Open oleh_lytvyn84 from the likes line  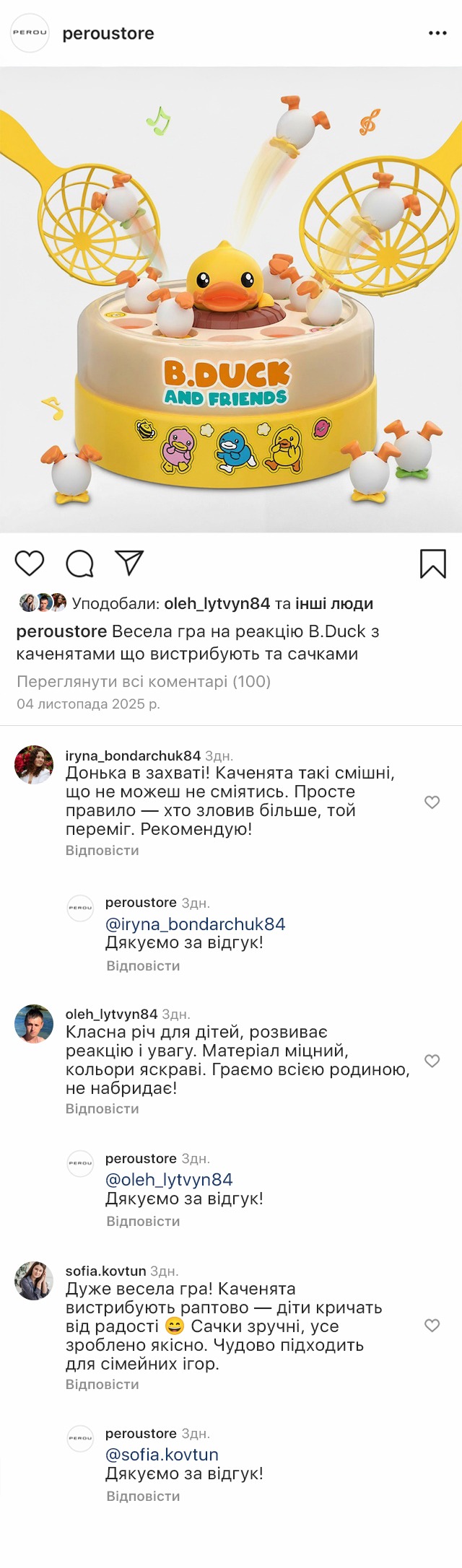[217, 604]
